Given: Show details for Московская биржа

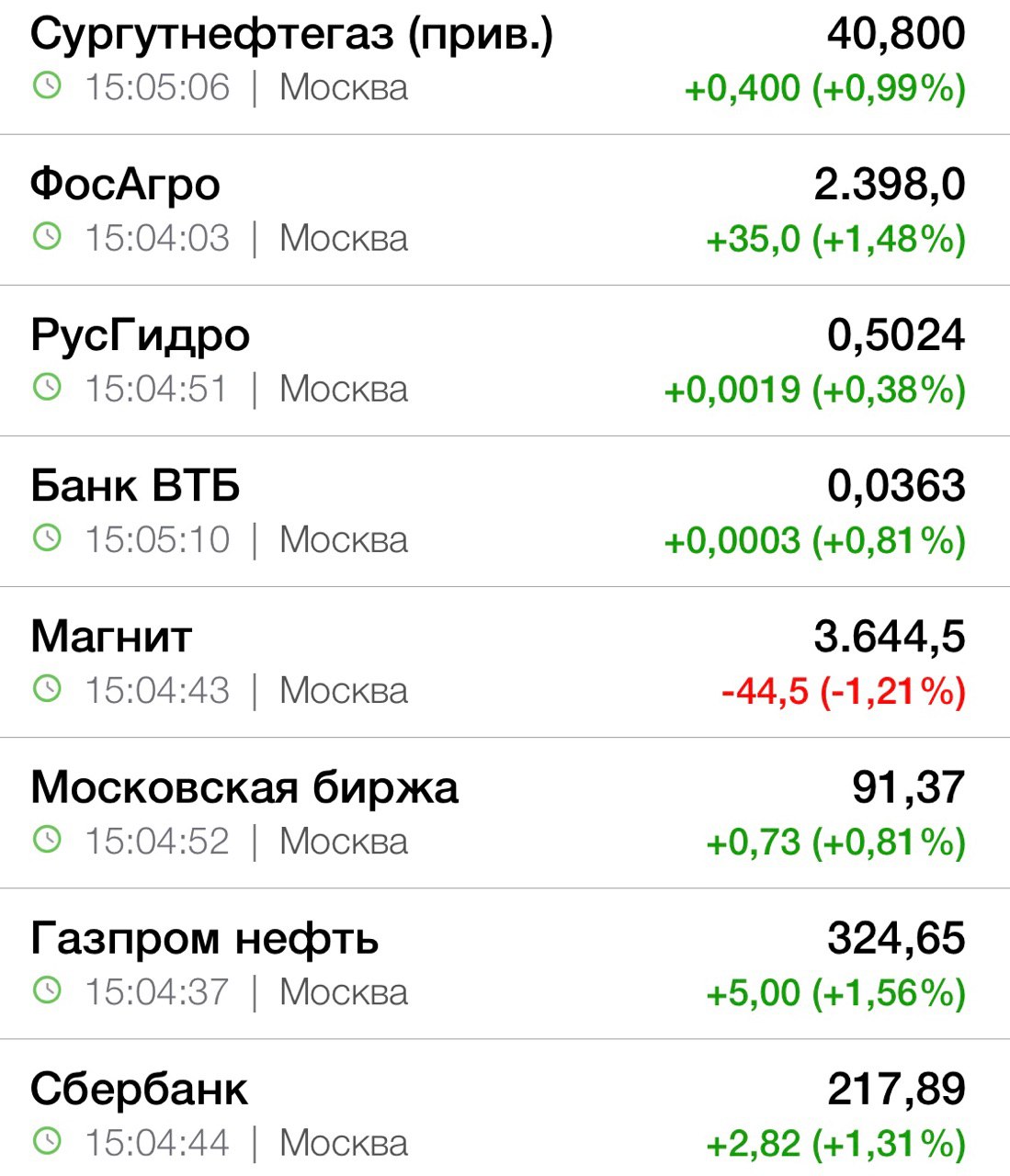Looking at the screenshot, I should pos(244,788).
